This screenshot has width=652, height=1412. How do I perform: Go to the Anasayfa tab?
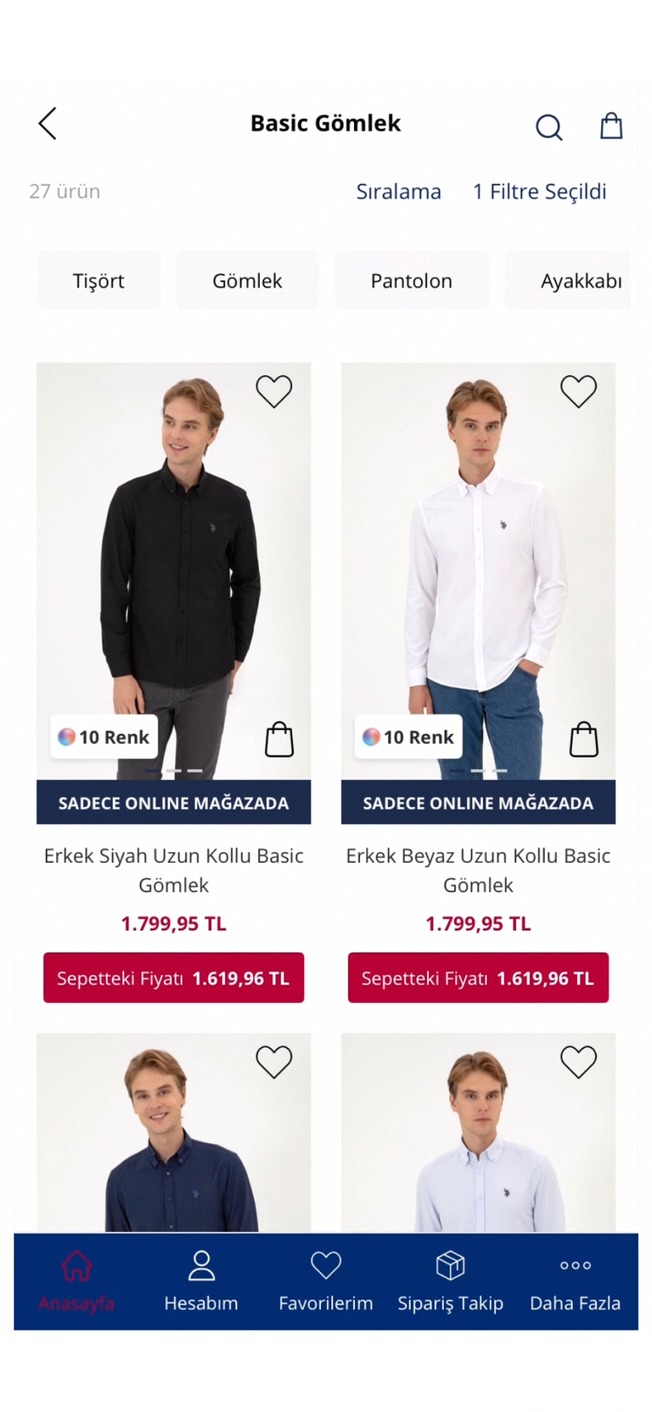[x=76, y=1282]
